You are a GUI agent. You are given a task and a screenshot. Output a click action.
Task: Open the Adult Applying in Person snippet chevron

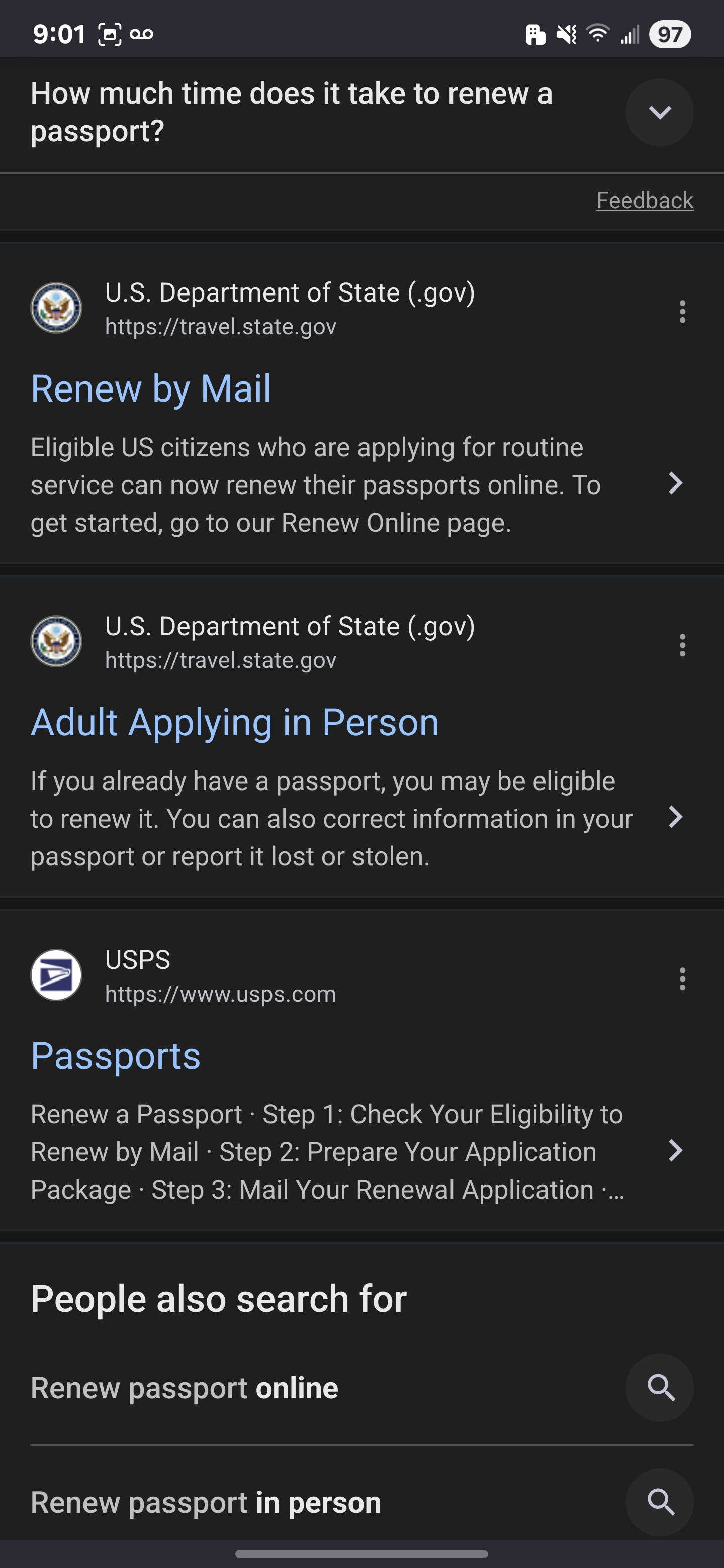[x=675, y=817]
